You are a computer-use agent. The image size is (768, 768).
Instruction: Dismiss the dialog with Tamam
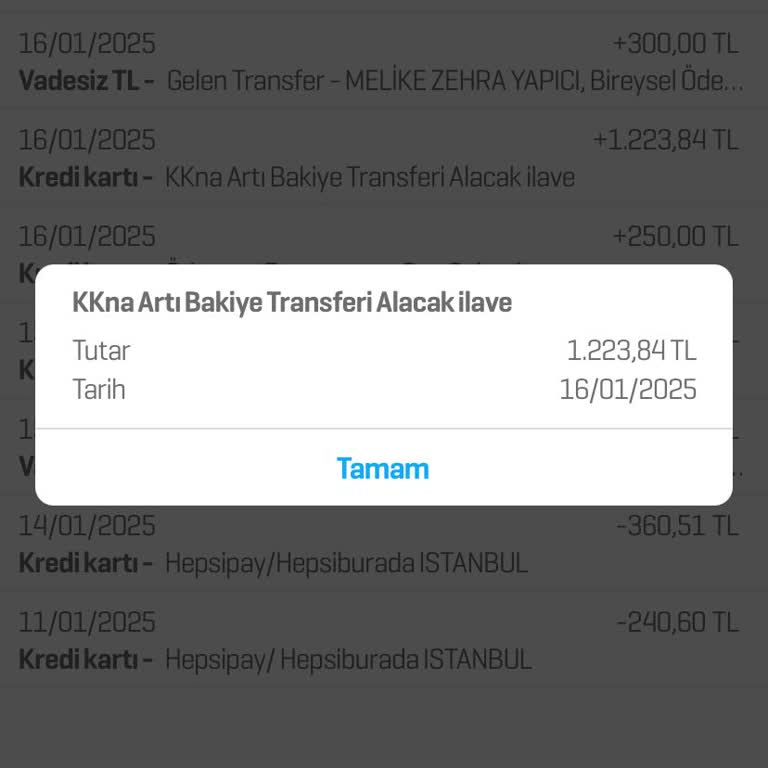pos(383,468)
